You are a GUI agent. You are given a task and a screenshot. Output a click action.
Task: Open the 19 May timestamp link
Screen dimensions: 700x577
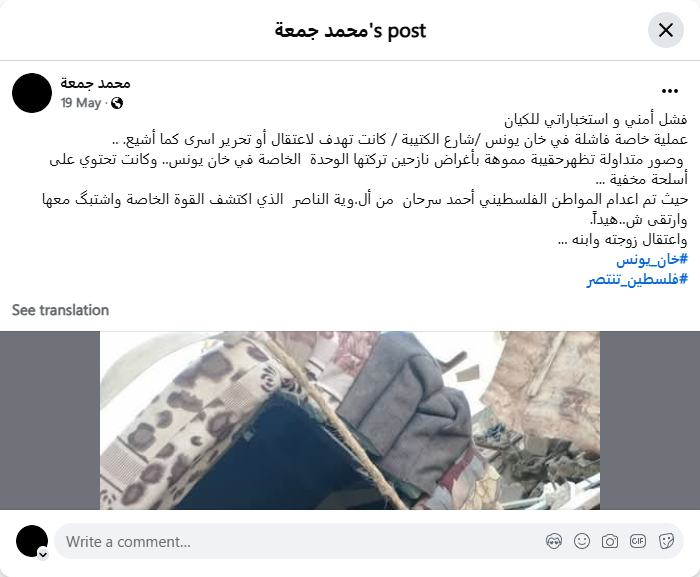pos(81,103)
